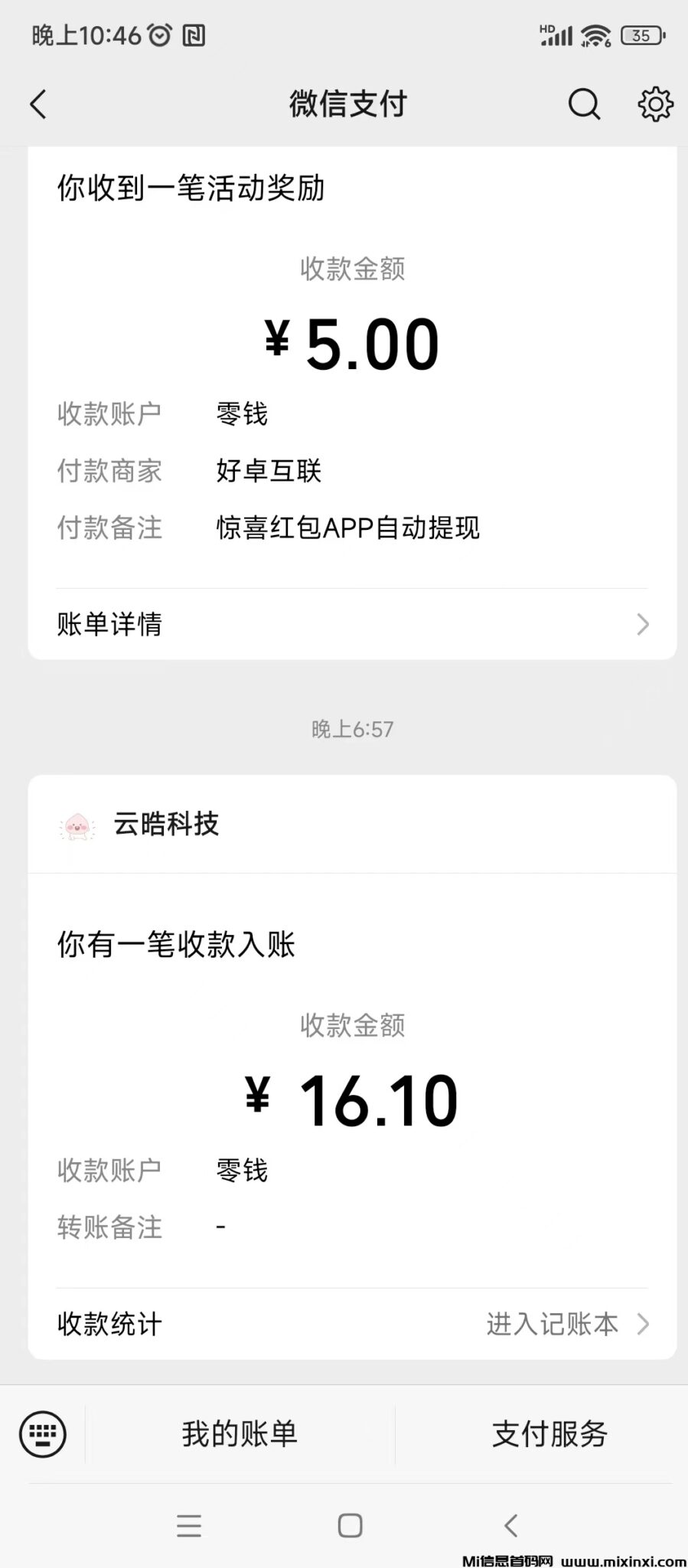
Task: Open WeChat Pay settings via the gear icon
Action: point(654,104)
